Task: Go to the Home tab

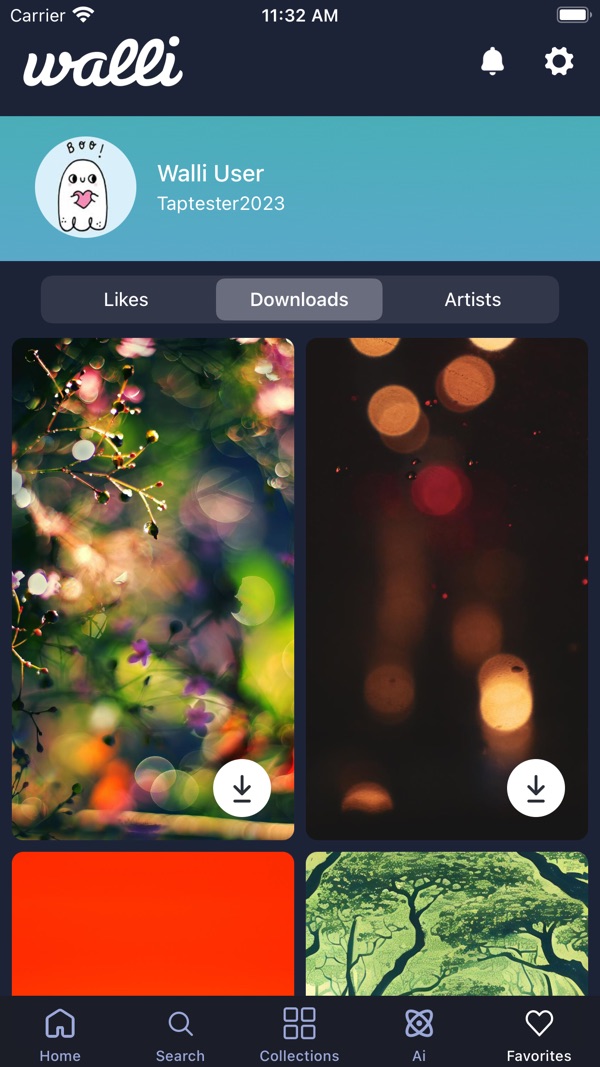Action: [x=60, y=1034]
